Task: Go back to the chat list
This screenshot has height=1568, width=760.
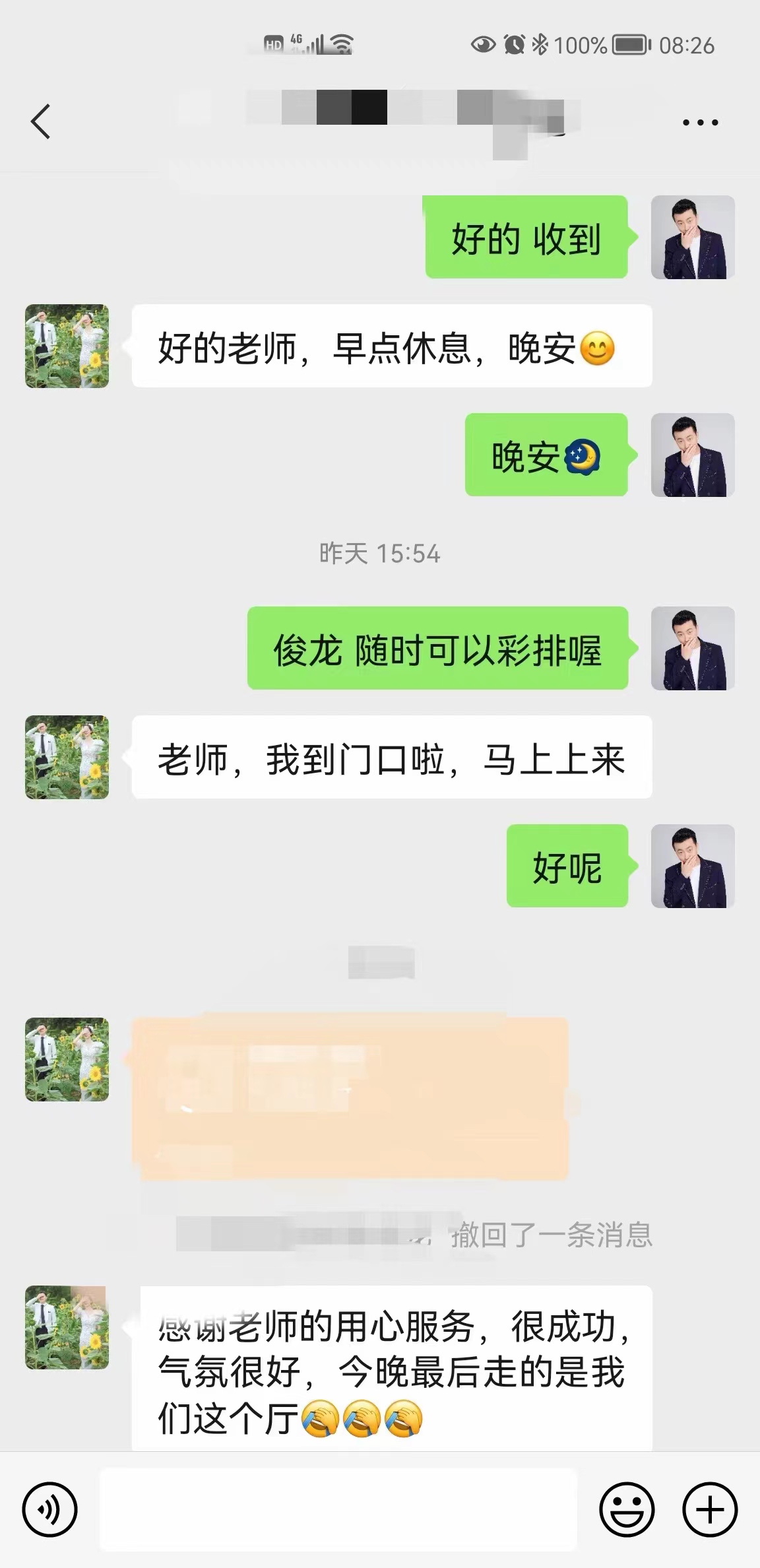Action: (41, 122)
